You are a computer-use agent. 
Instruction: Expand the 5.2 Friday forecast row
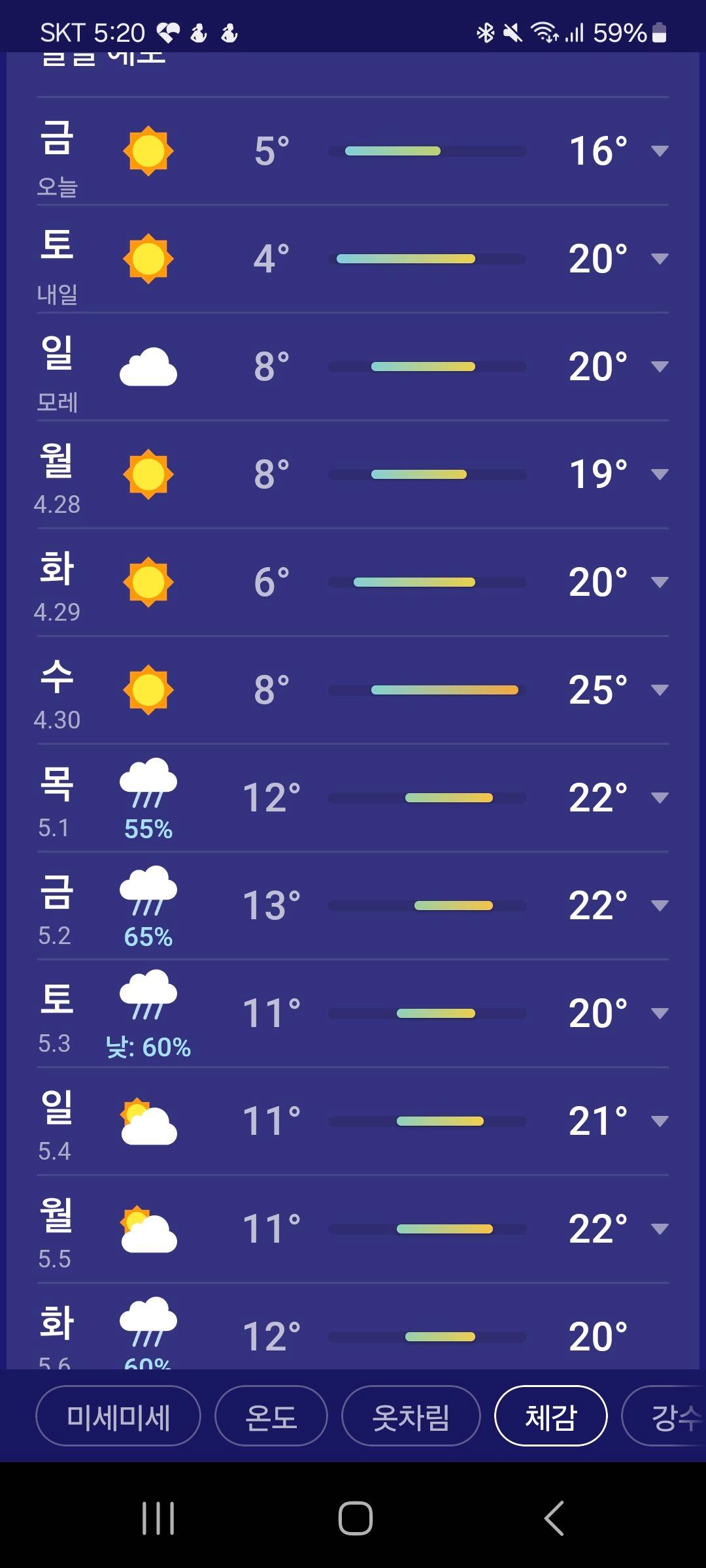[660, 906]
